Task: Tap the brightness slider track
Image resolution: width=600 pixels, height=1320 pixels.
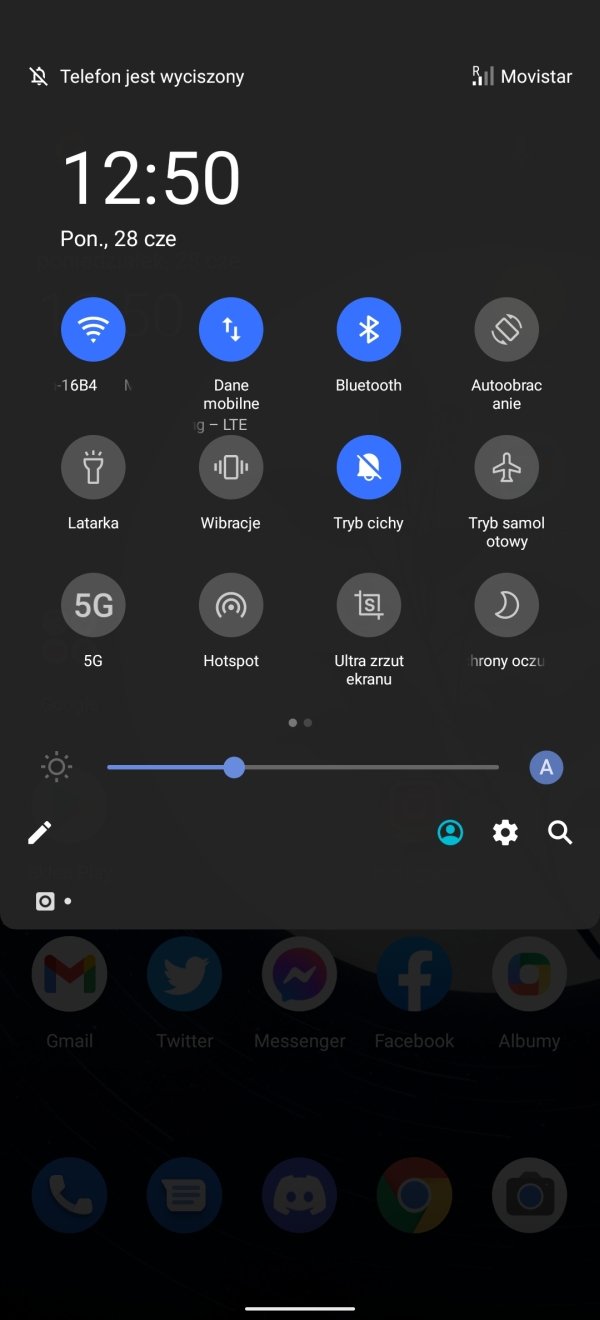Action: (x=303, y=767)
